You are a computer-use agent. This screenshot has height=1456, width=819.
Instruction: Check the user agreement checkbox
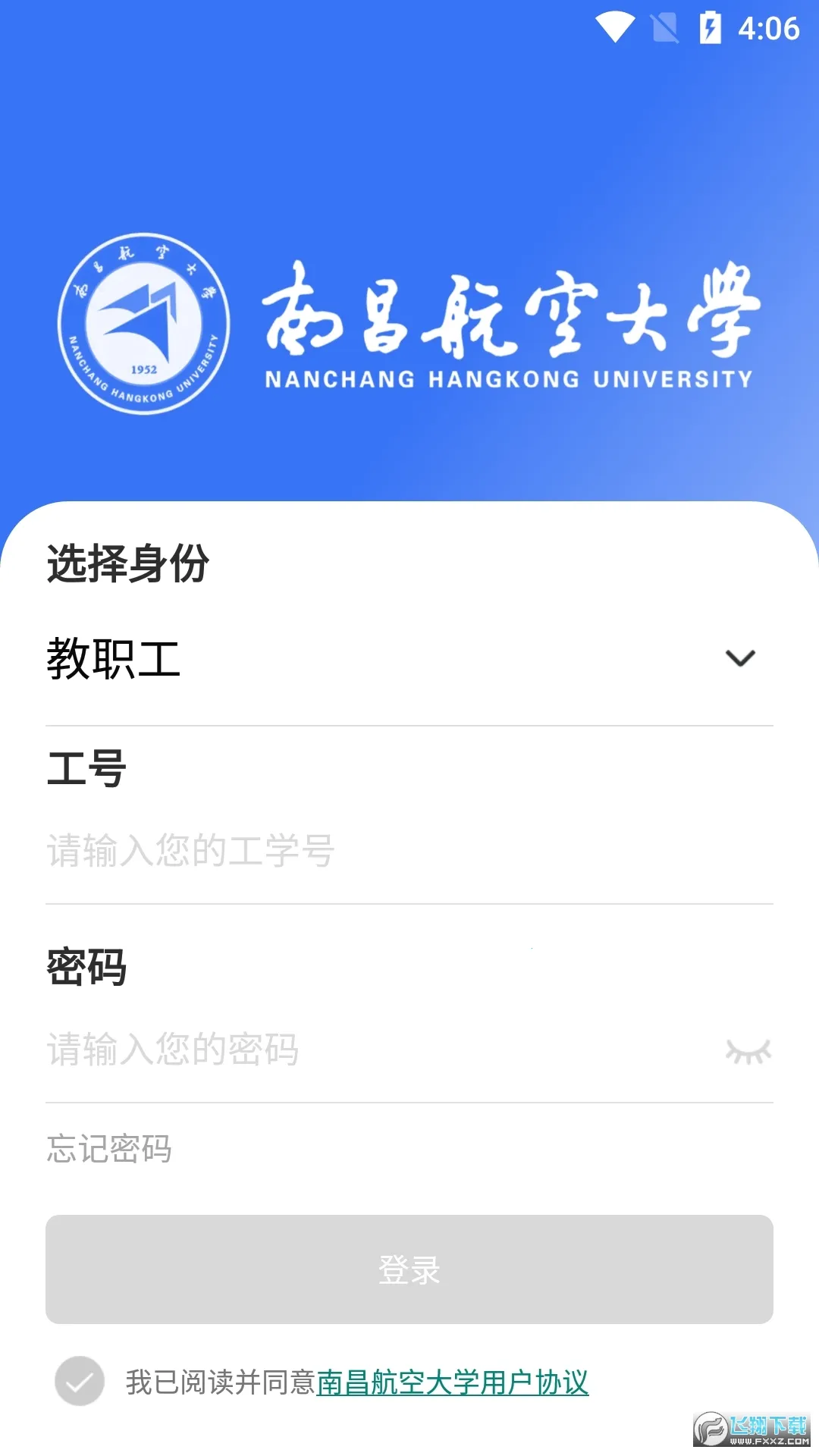coord(80,1381)
